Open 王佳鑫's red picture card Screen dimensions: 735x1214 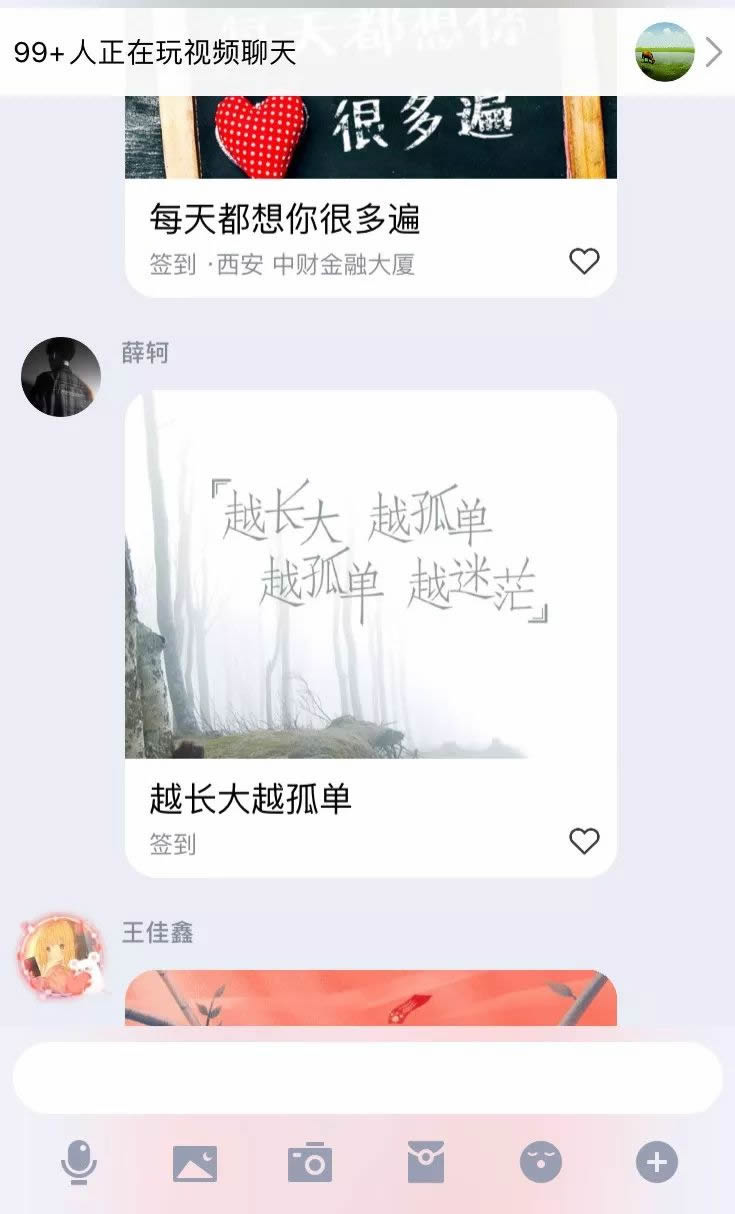(370, 998)
